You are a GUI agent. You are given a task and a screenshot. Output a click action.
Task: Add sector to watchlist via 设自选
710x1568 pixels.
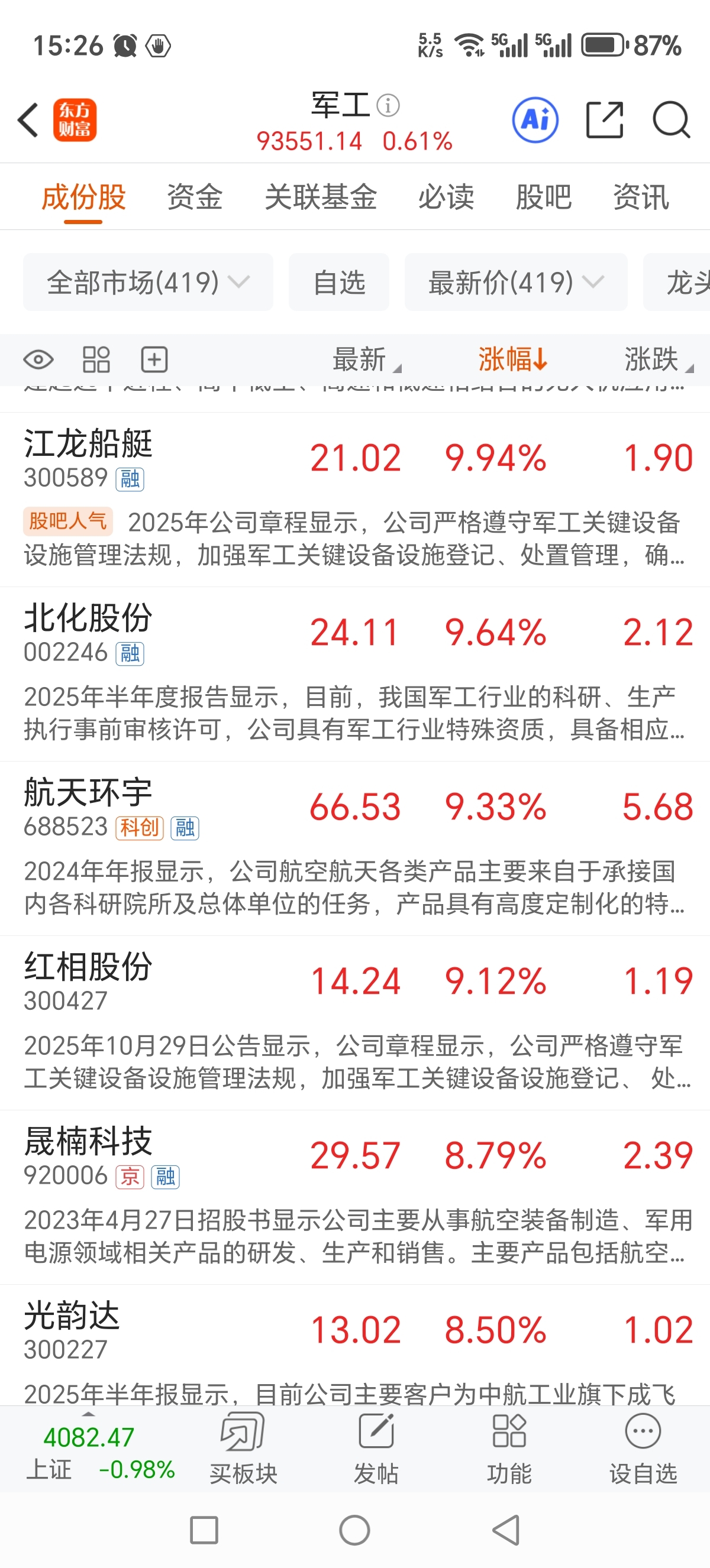[x=643, y=1449]
